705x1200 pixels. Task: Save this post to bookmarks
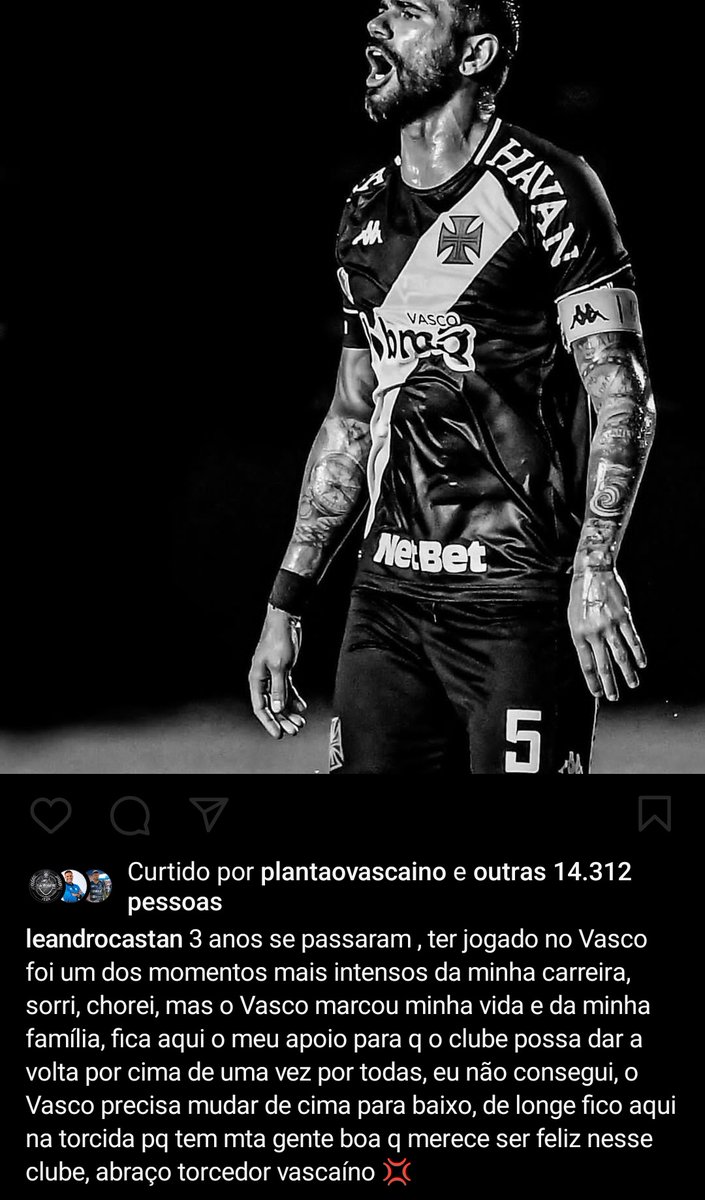[x=654, y=814]
